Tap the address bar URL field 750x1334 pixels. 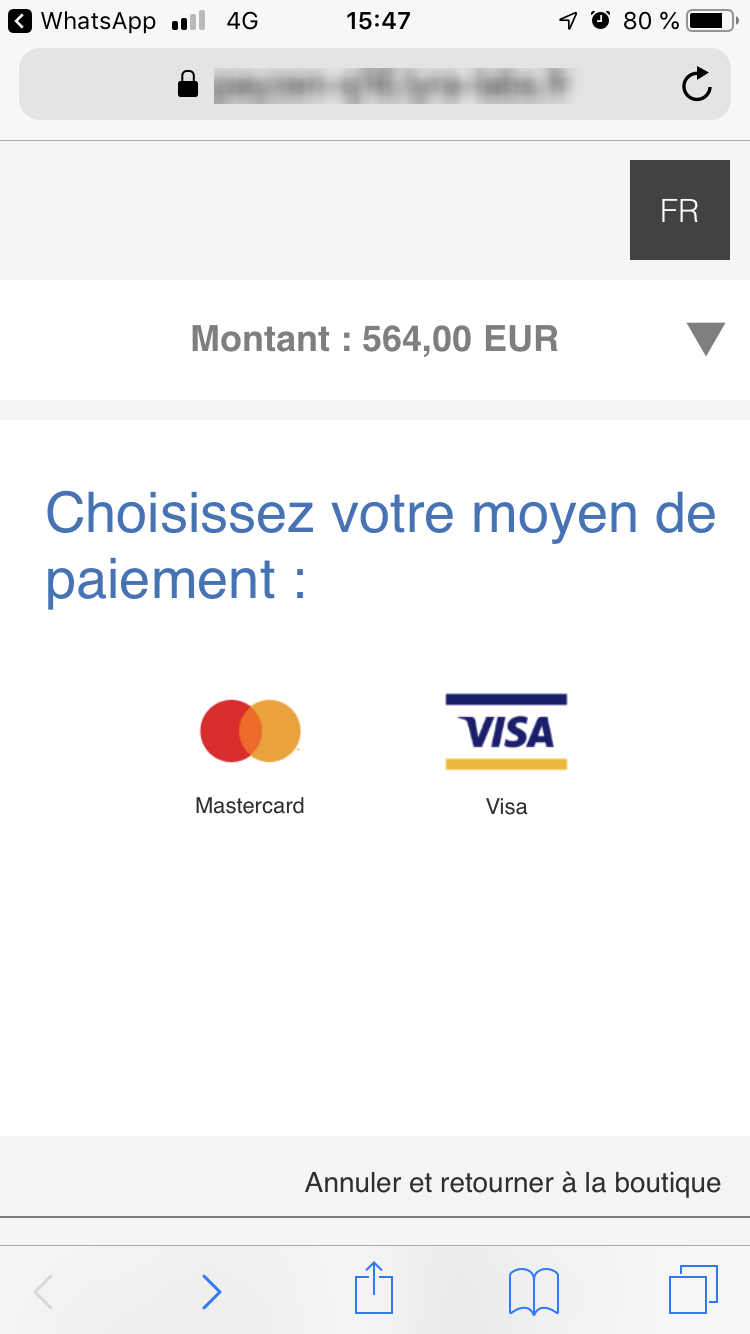(375, 85)
